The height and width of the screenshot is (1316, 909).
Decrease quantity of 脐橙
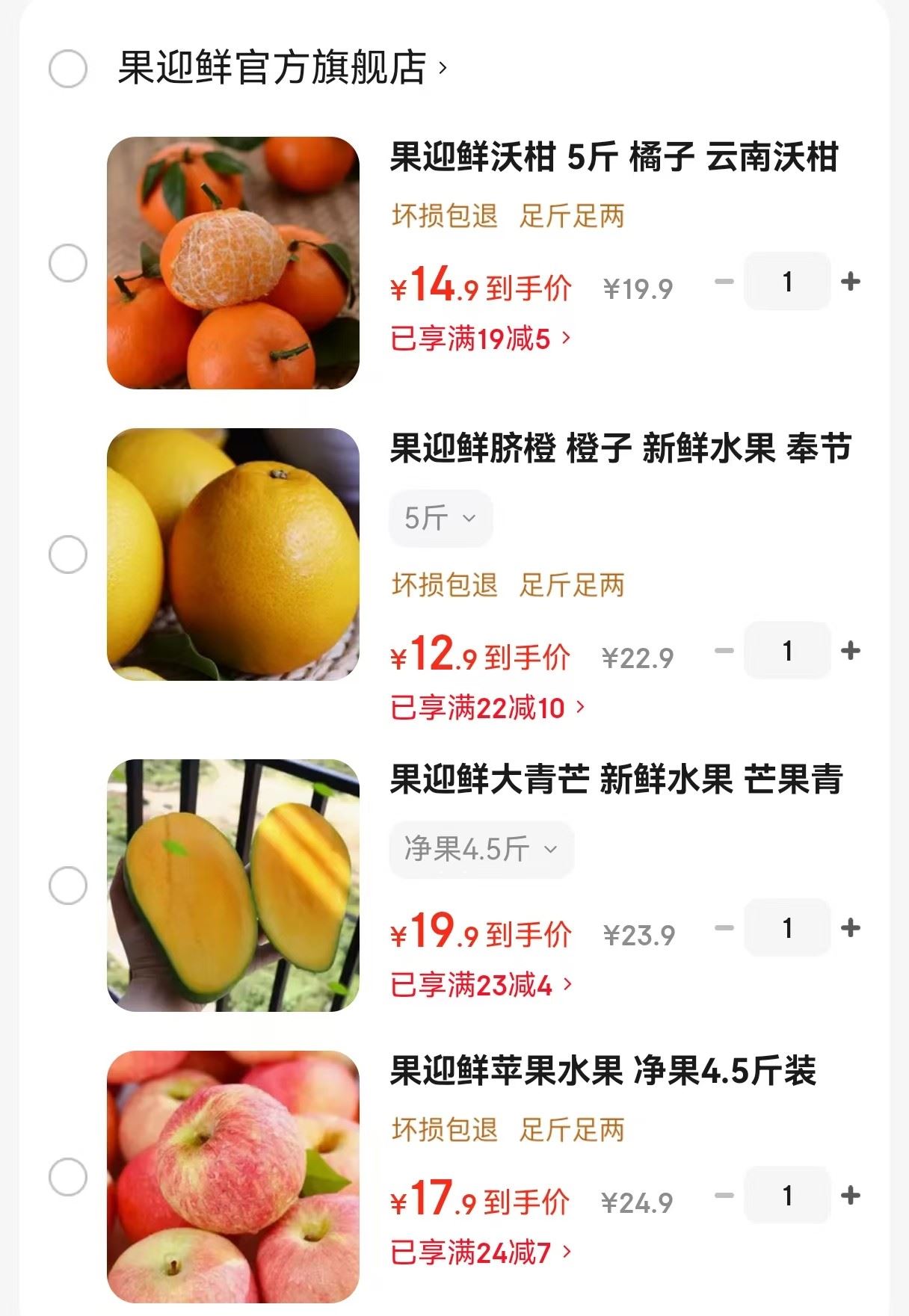[x=724, y=651]
